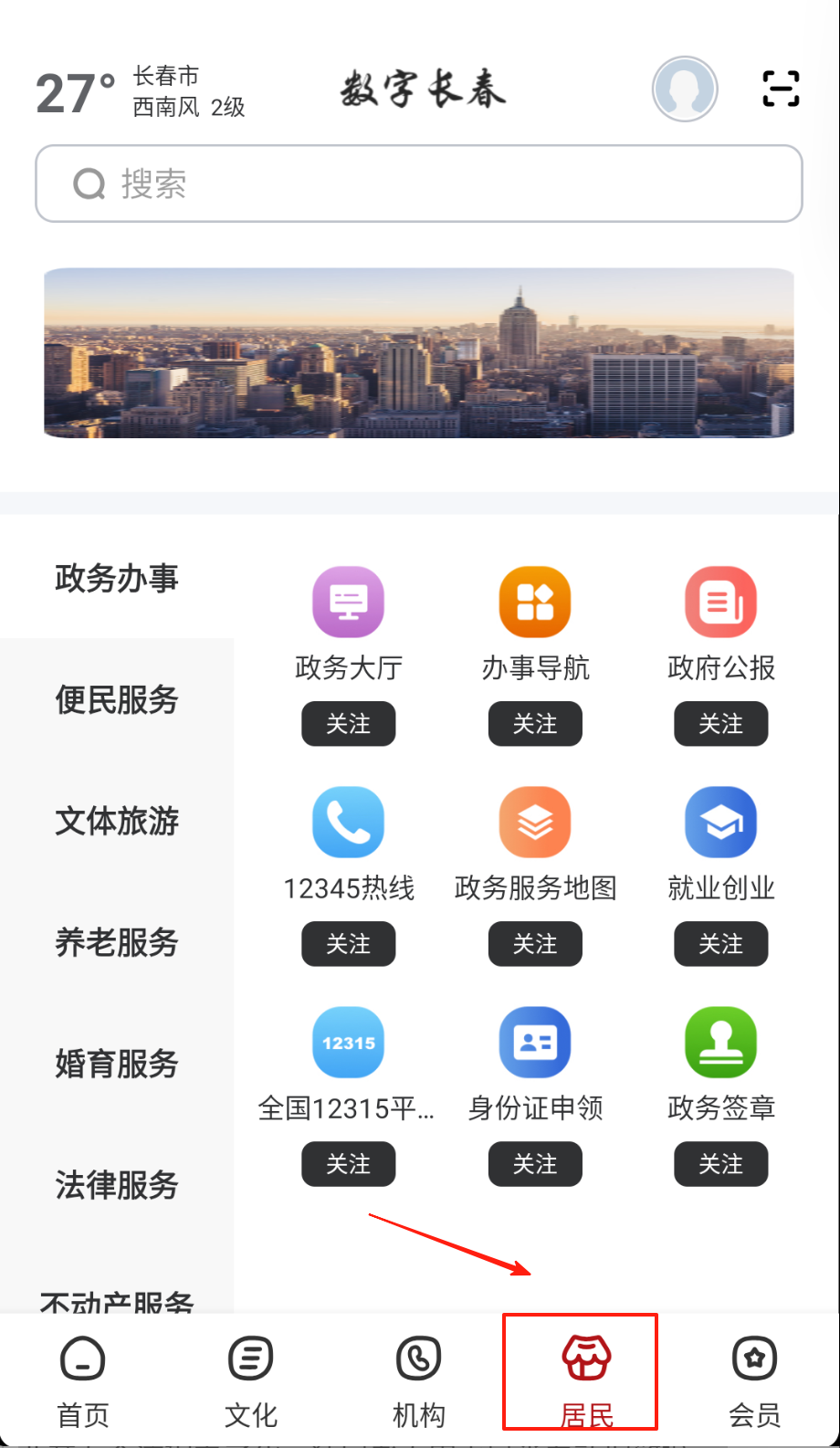The image size is (840, 1448).
Task: Switch to the 机构 tab
Action: pos(419,1380)
